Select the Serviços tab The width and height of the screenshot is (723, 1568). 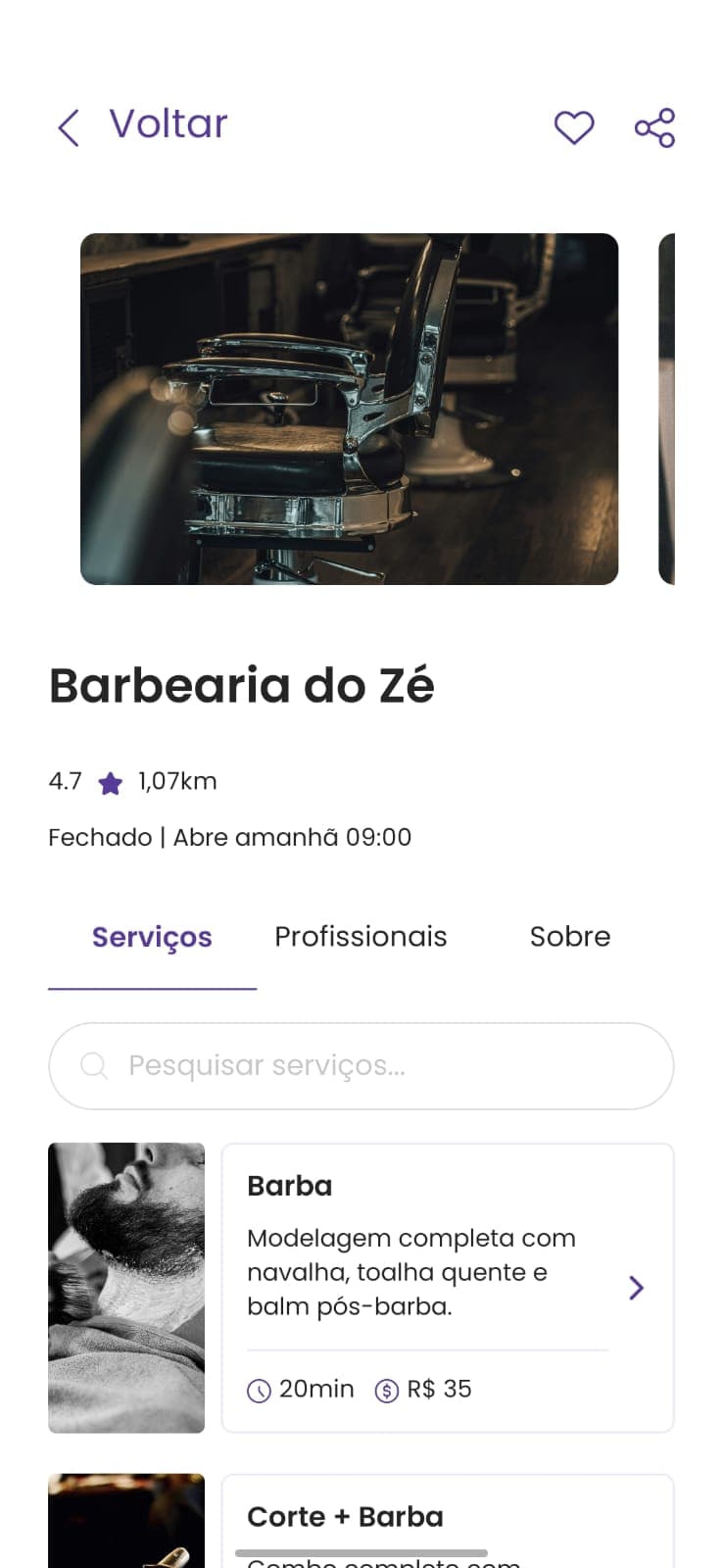coord(152,936)
